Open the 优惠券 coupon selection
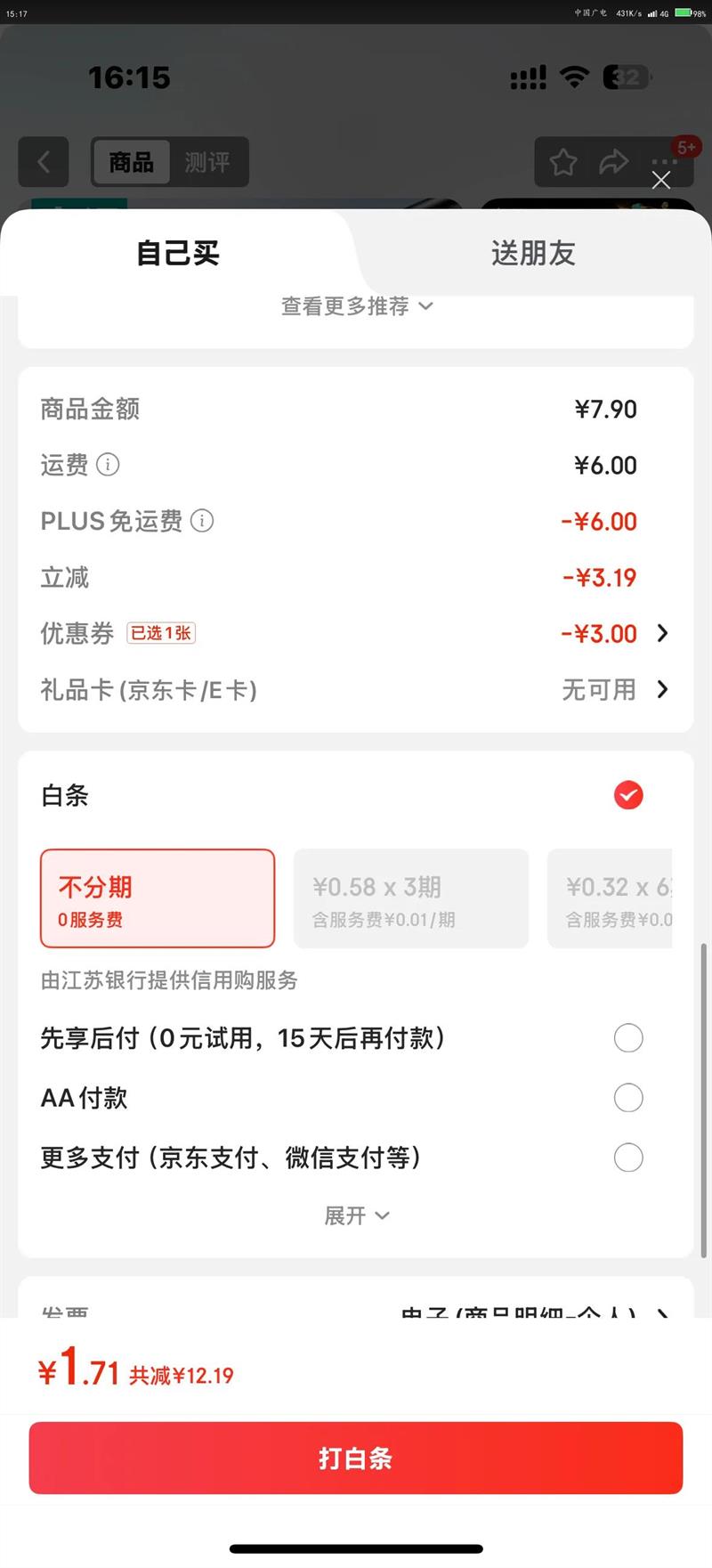 point(614,634)
